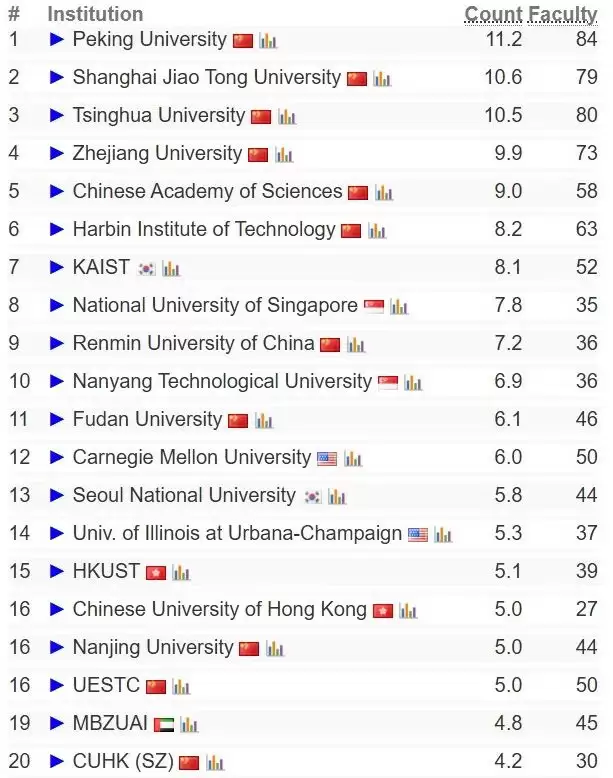Open the Nanyang Technological University chart icon
Screen dimensions: 613x778
413,383
